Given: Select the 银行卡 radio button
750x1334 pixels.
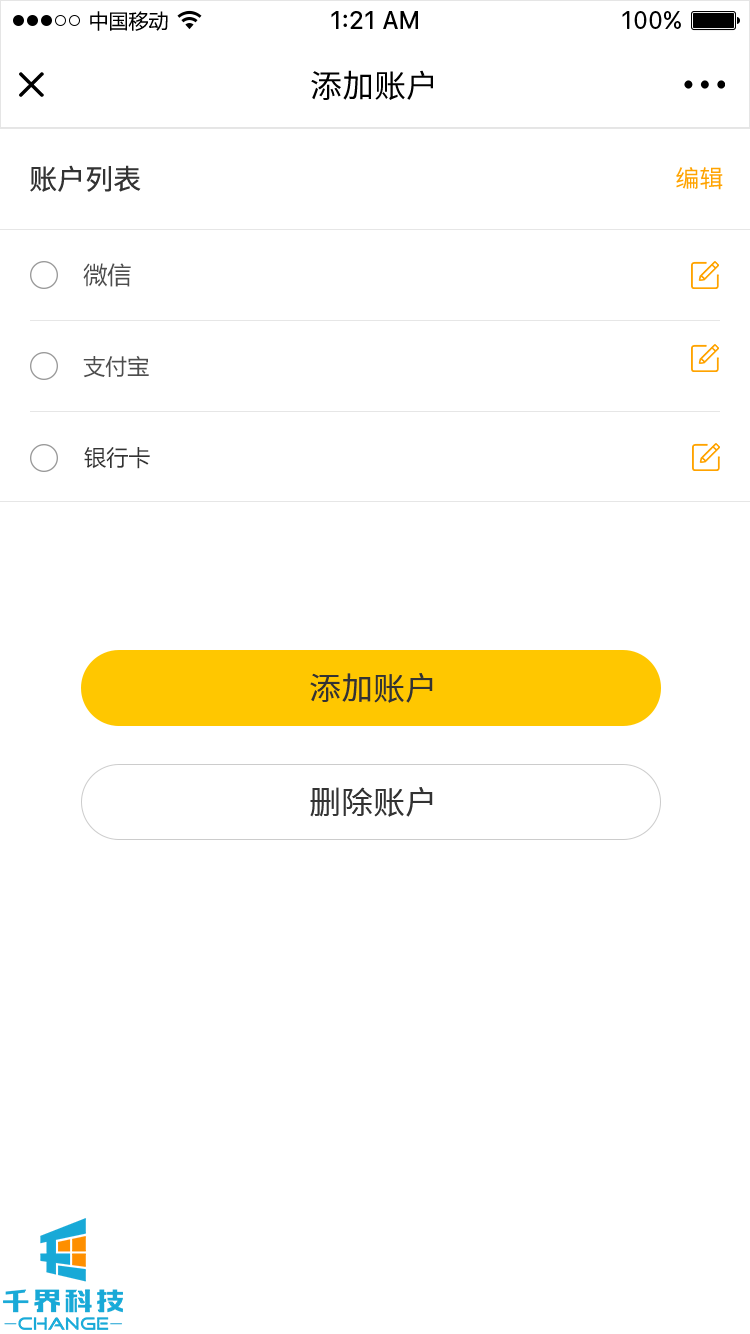Looking at the screenshot, I should (x=44, y=458).
